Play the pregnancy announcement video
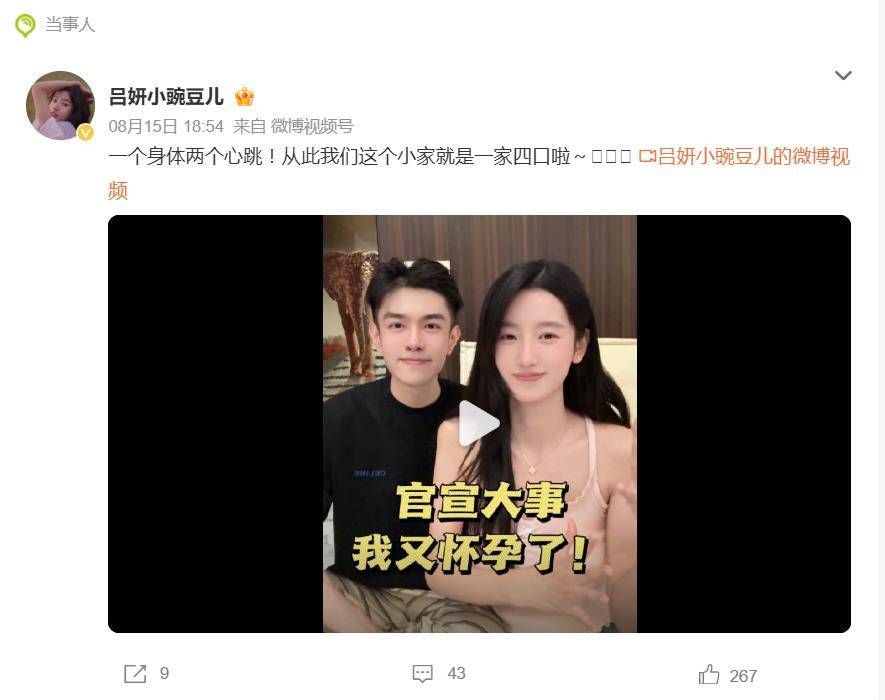This screenshot has width=885, height=700. pyautogui.click(x=479, y=423)
